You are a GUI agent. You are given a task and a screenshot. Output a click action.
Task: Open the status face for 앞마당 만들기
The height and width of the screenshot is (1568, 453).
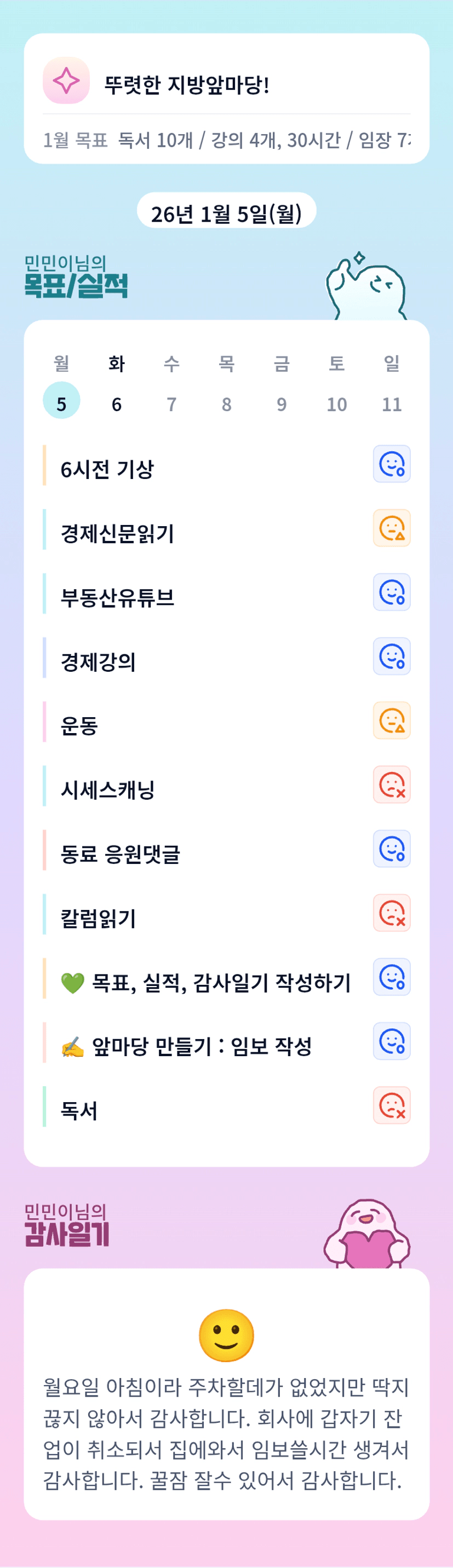[x=392, y=1041]
